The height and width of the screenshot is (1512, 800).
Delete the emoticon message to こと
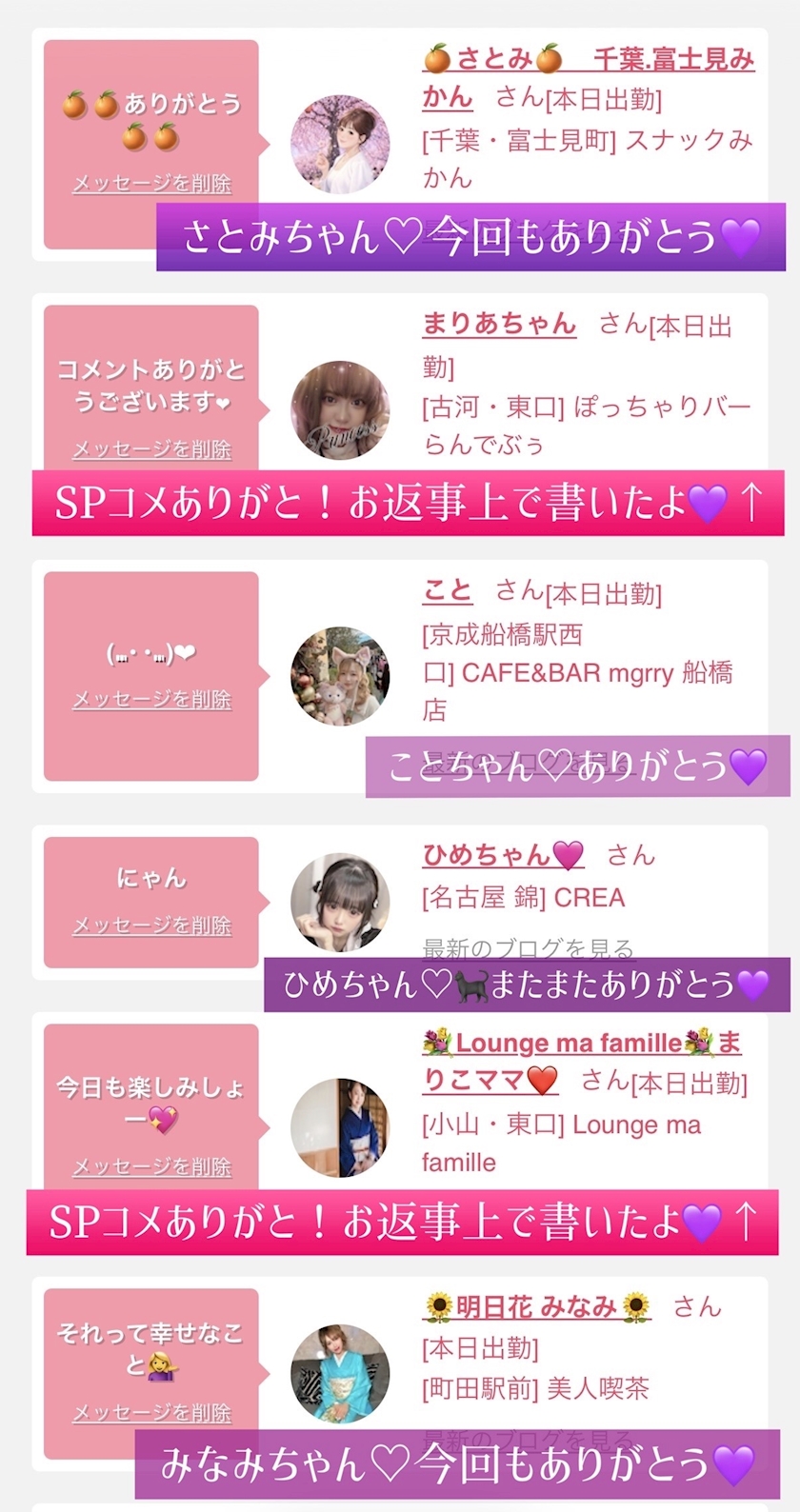coord(151,699)
